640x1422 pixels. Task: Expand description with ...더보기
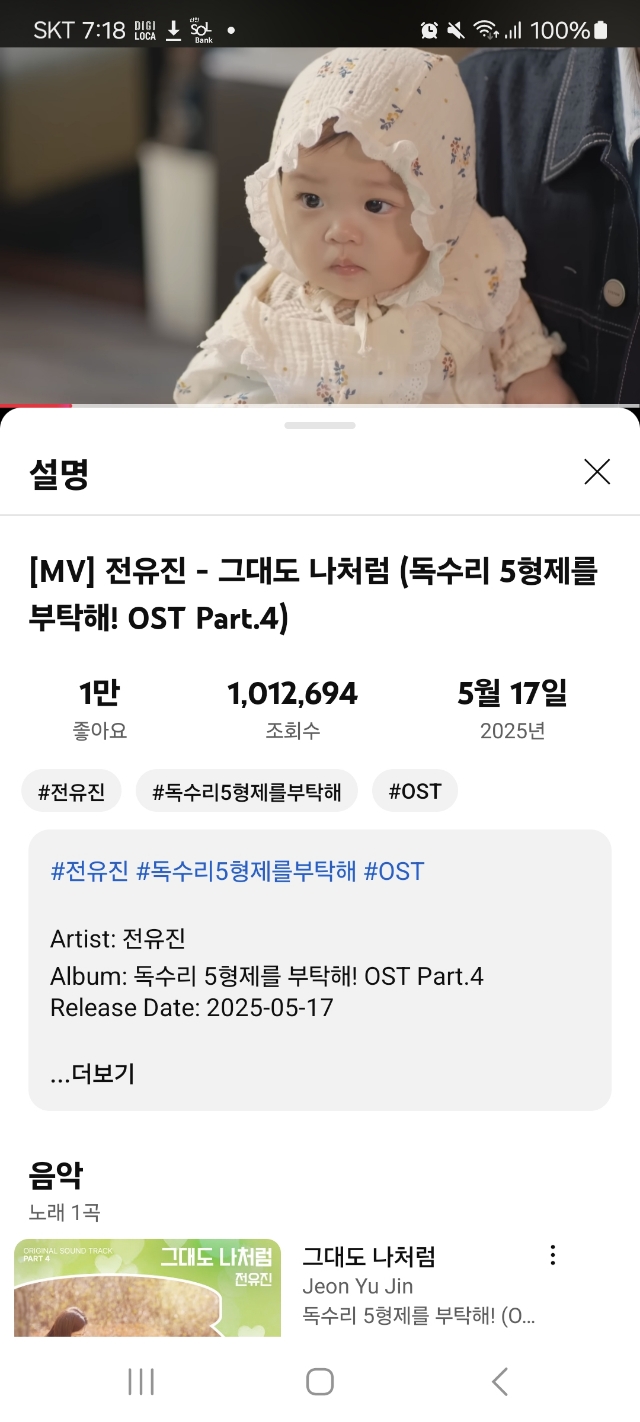(92, 1074)
